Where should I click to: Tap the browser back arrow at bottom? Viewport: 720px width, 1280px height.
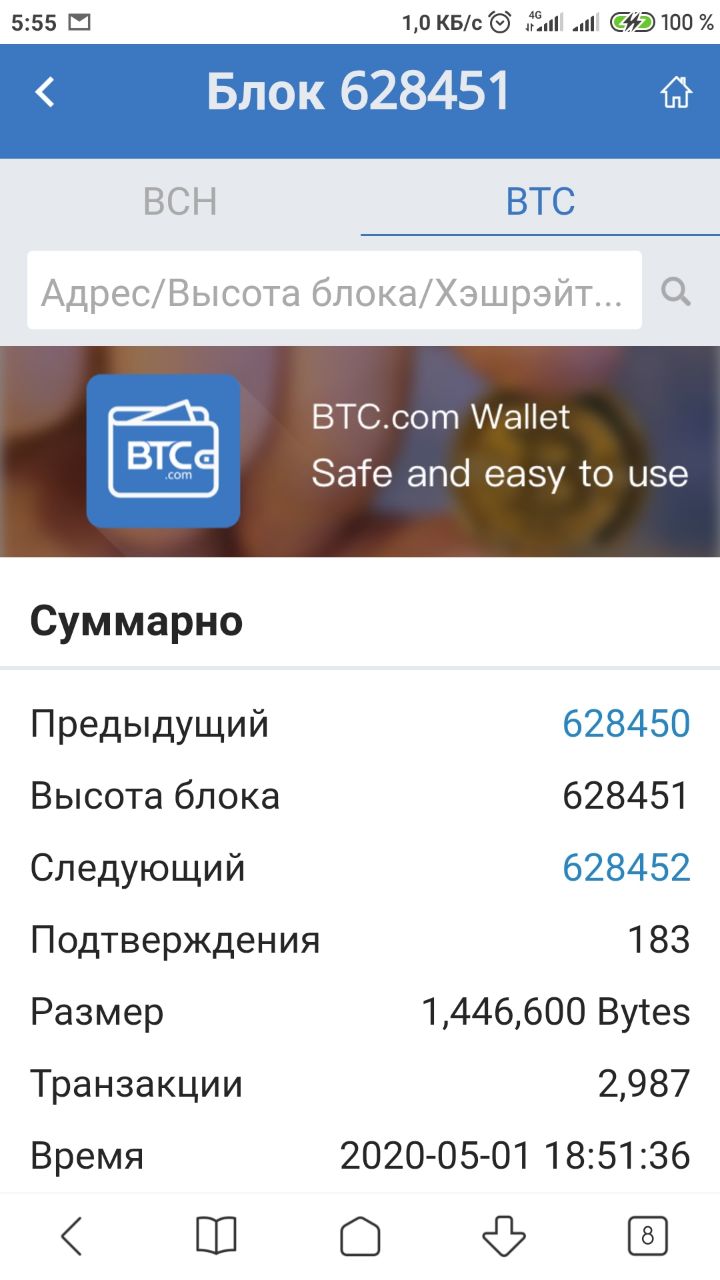coord(71,1236)
